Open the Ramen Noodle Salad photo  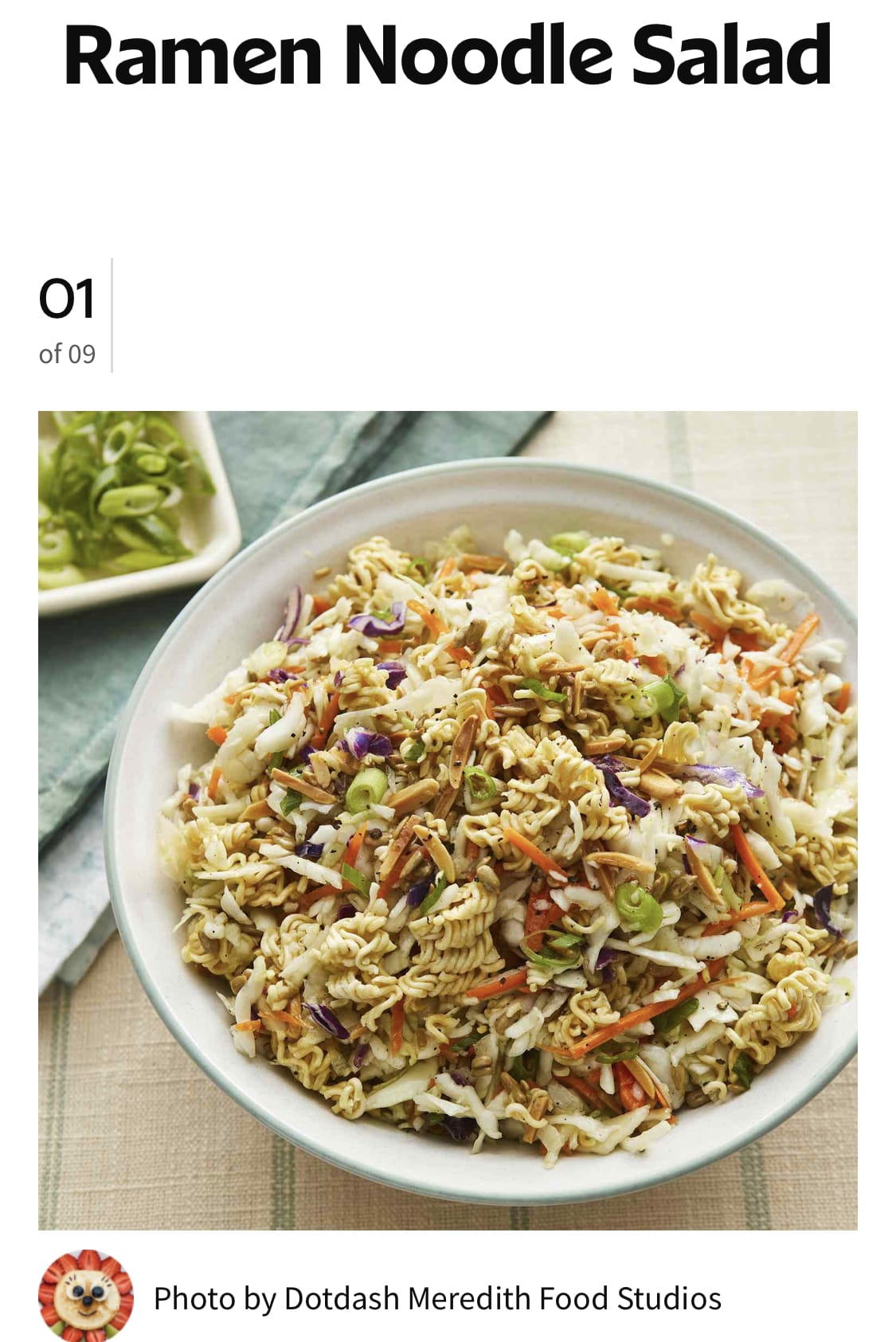coord(448,820)
